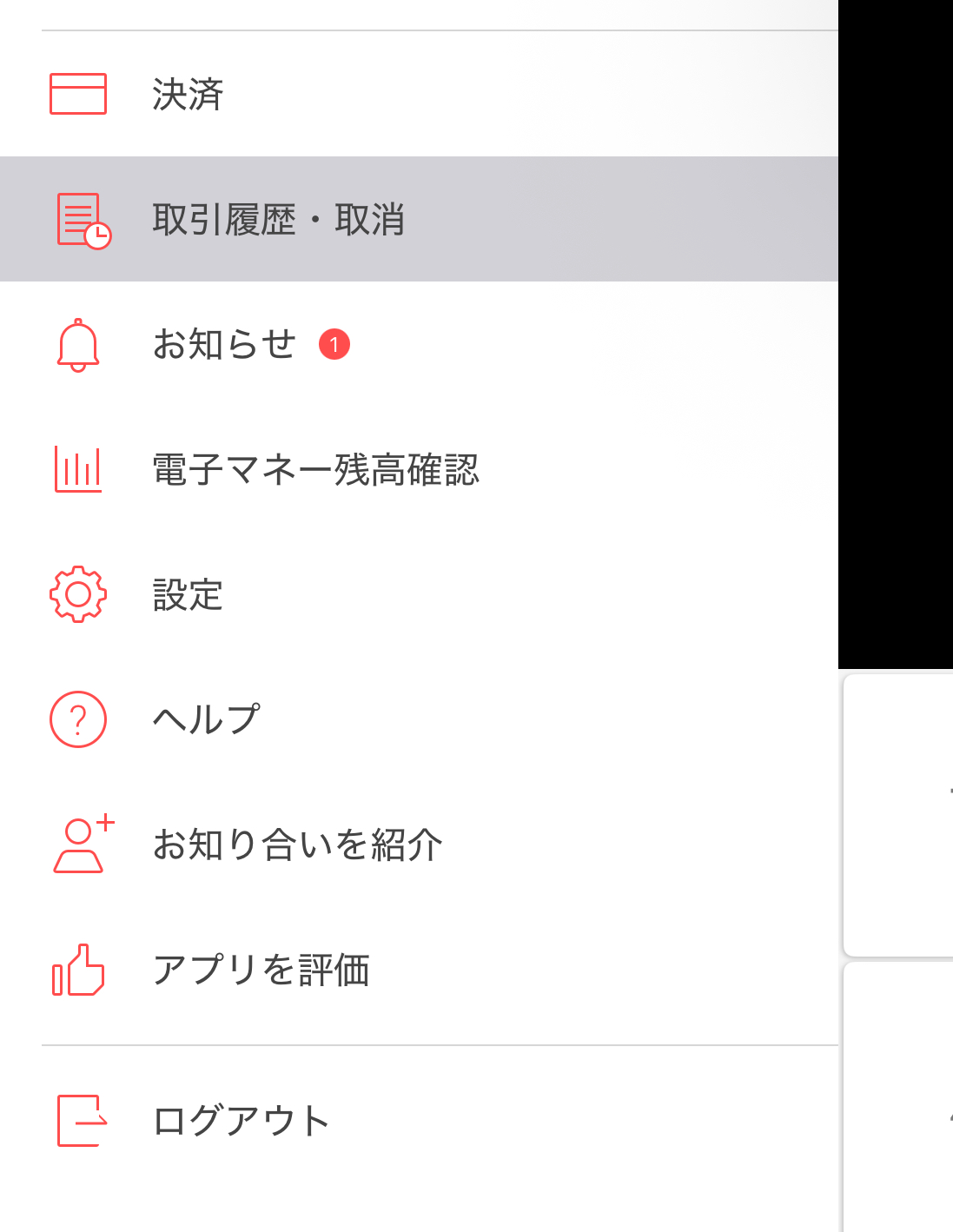Click the receipt history icon beside 取引履歴・取消
Screen dimensions: 953x1232
tap(79, 217)
